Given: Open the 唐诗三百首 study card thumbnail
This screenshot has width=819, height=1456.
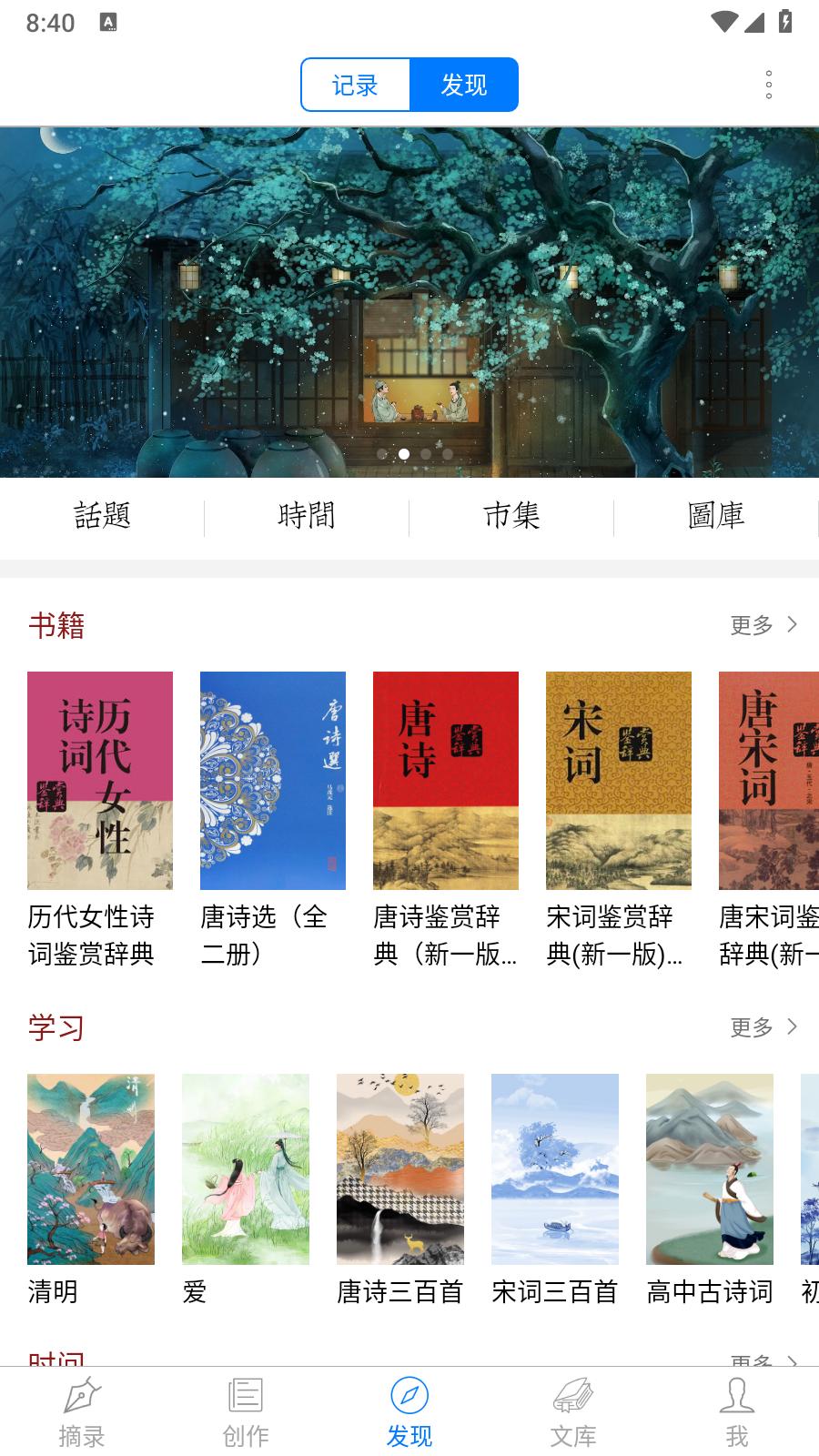Looking at the screenshot, I should pos(400,1169).
